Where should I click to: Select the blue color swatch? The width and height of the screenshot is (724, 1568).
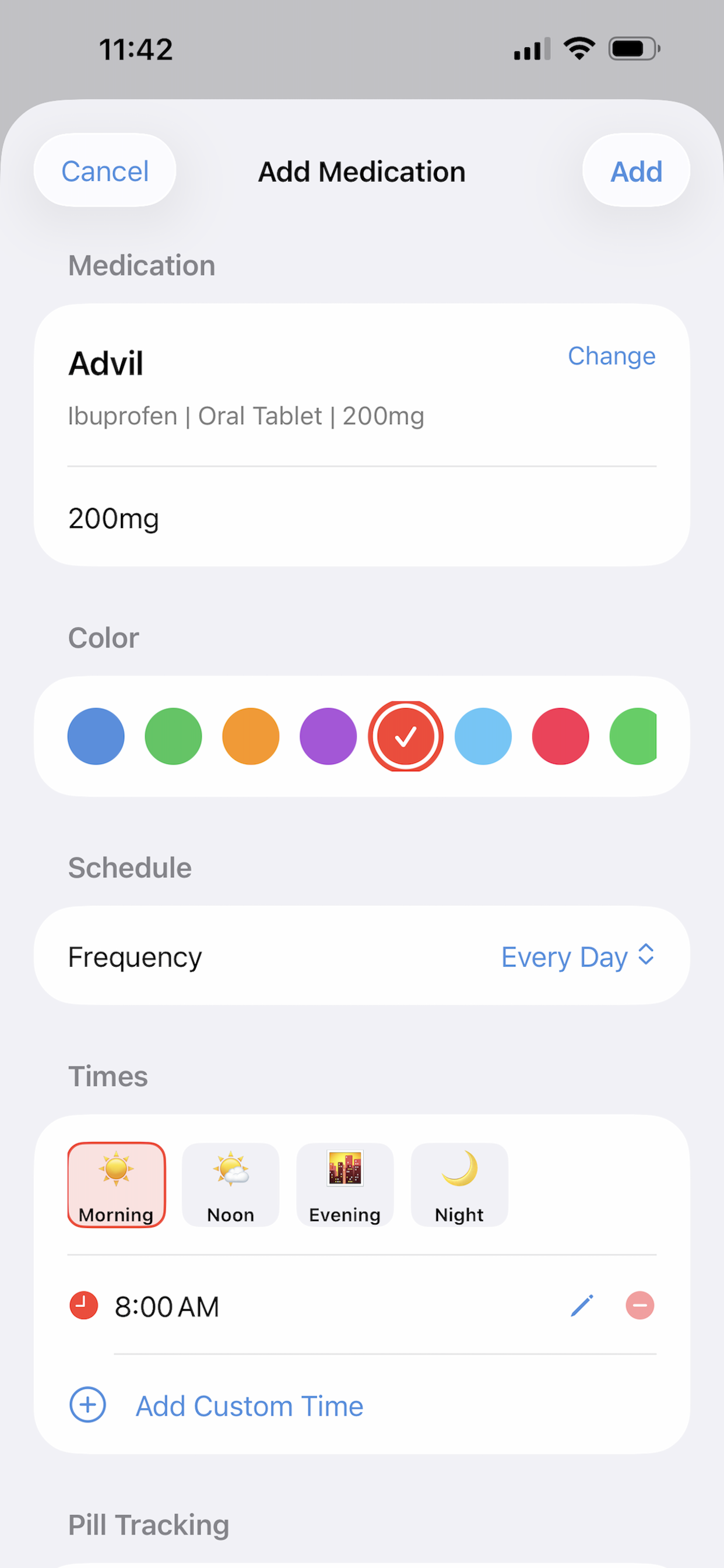point(96,736)
